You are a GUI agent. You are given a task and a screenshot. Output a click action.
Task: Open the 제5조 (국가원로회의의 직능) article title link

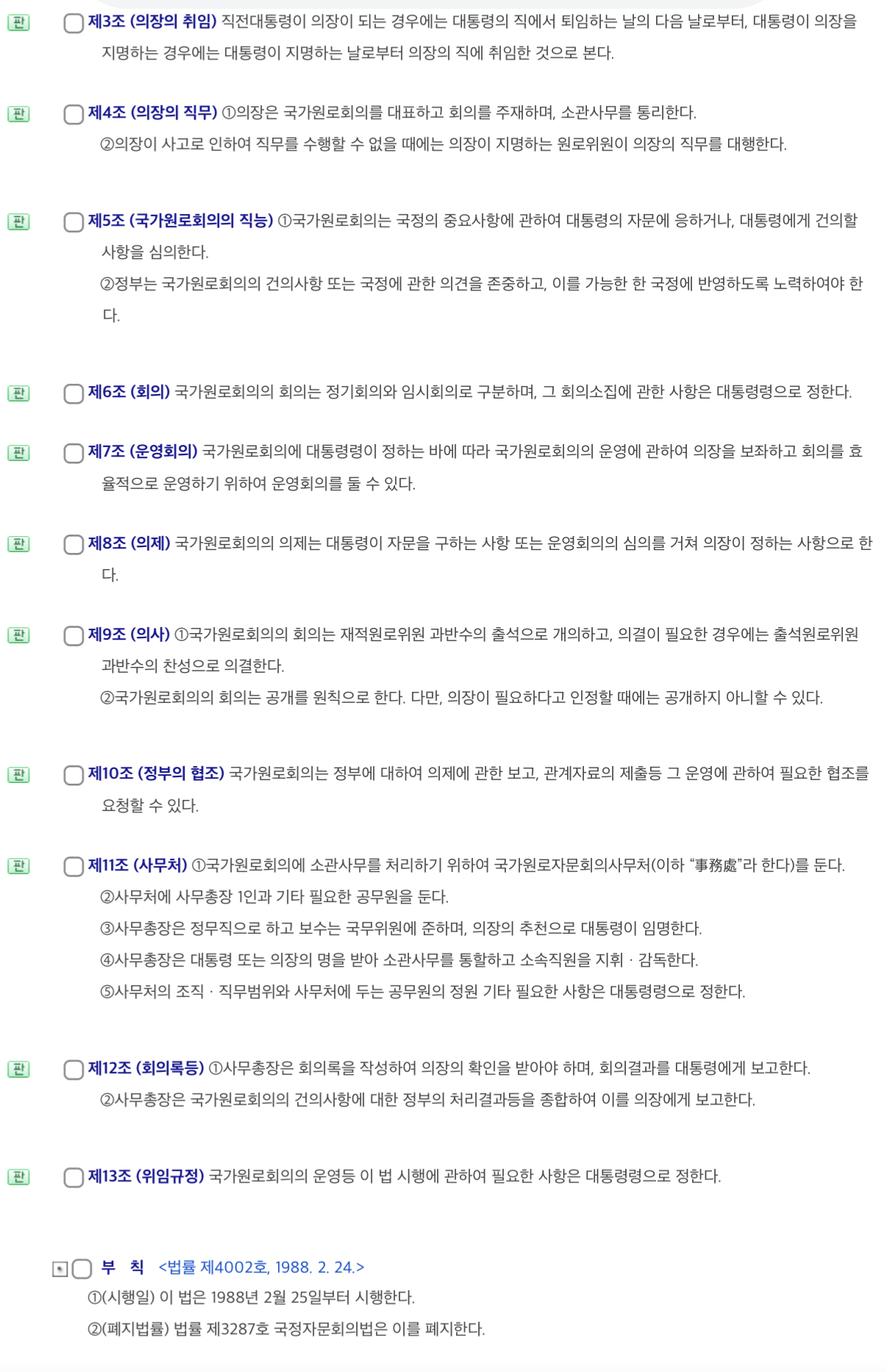(180, 221)
